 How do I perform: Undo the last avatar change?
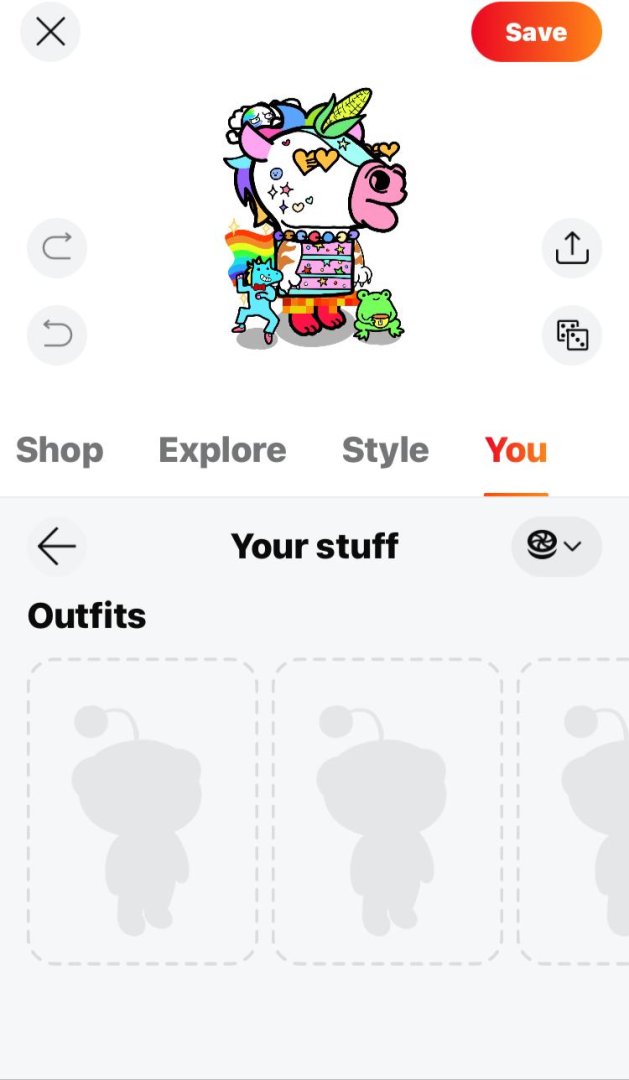[x=57, y=334]
